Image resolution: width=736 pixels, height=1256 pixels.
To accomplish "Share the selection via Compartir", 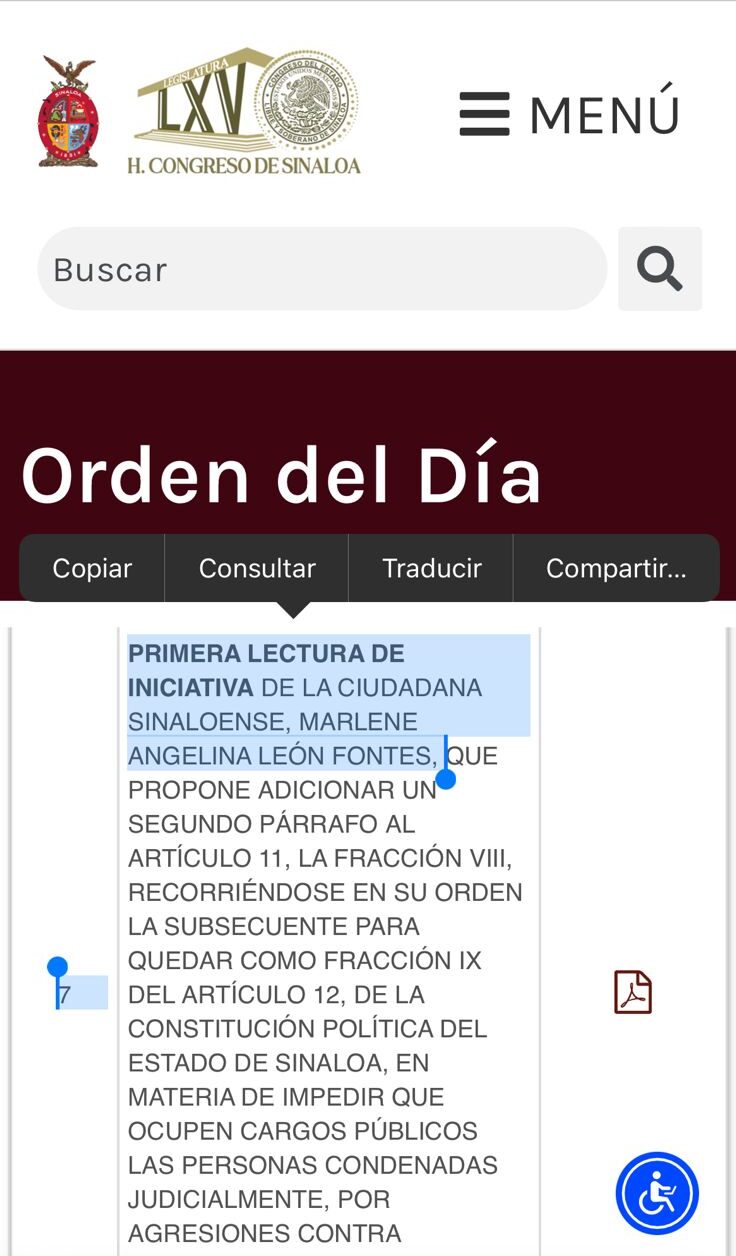I will (x=616, y=568).
